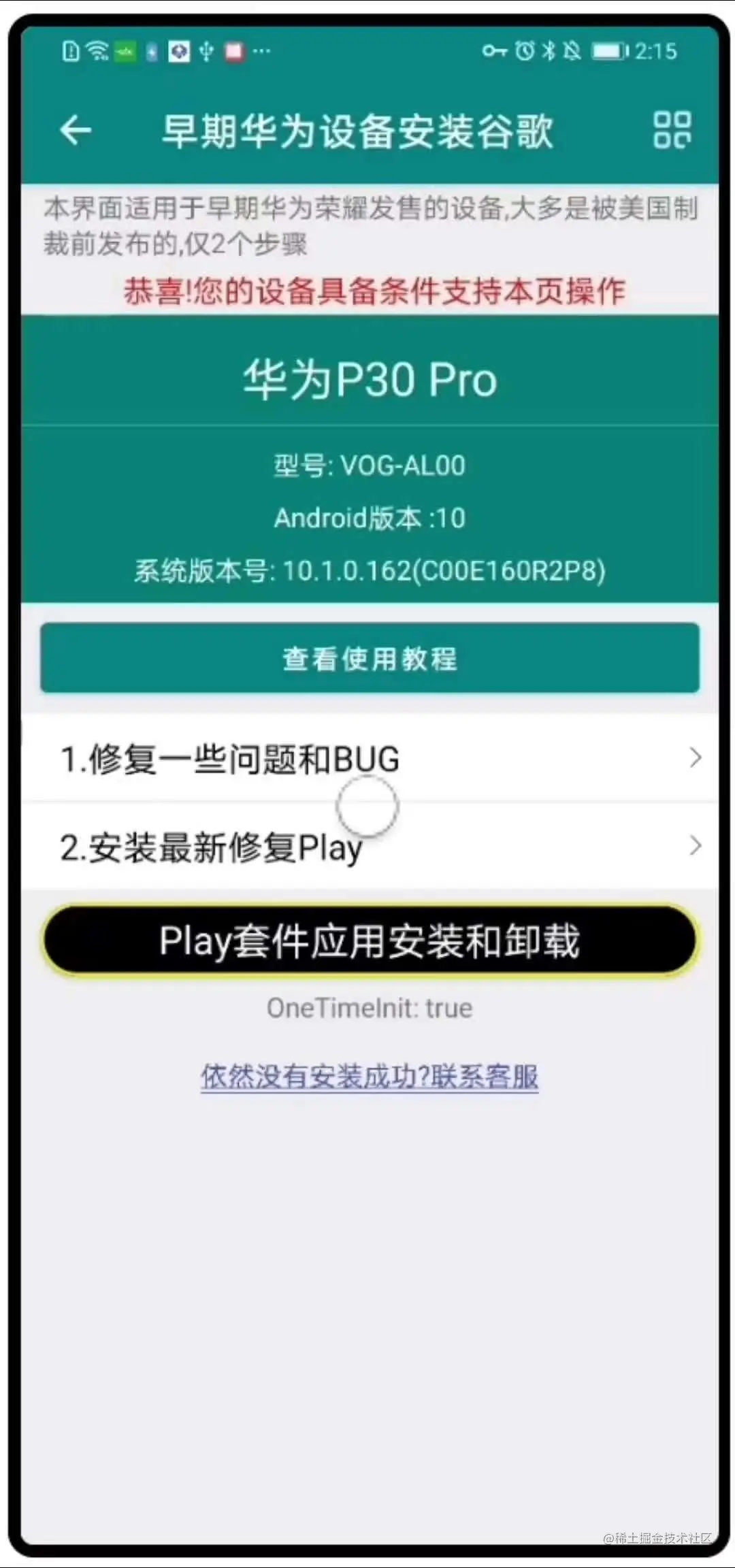The width and height of the screenshot is (735, 1568).
Task: Open 查看使用教程 tutorial button
Action: coord(370,658)
